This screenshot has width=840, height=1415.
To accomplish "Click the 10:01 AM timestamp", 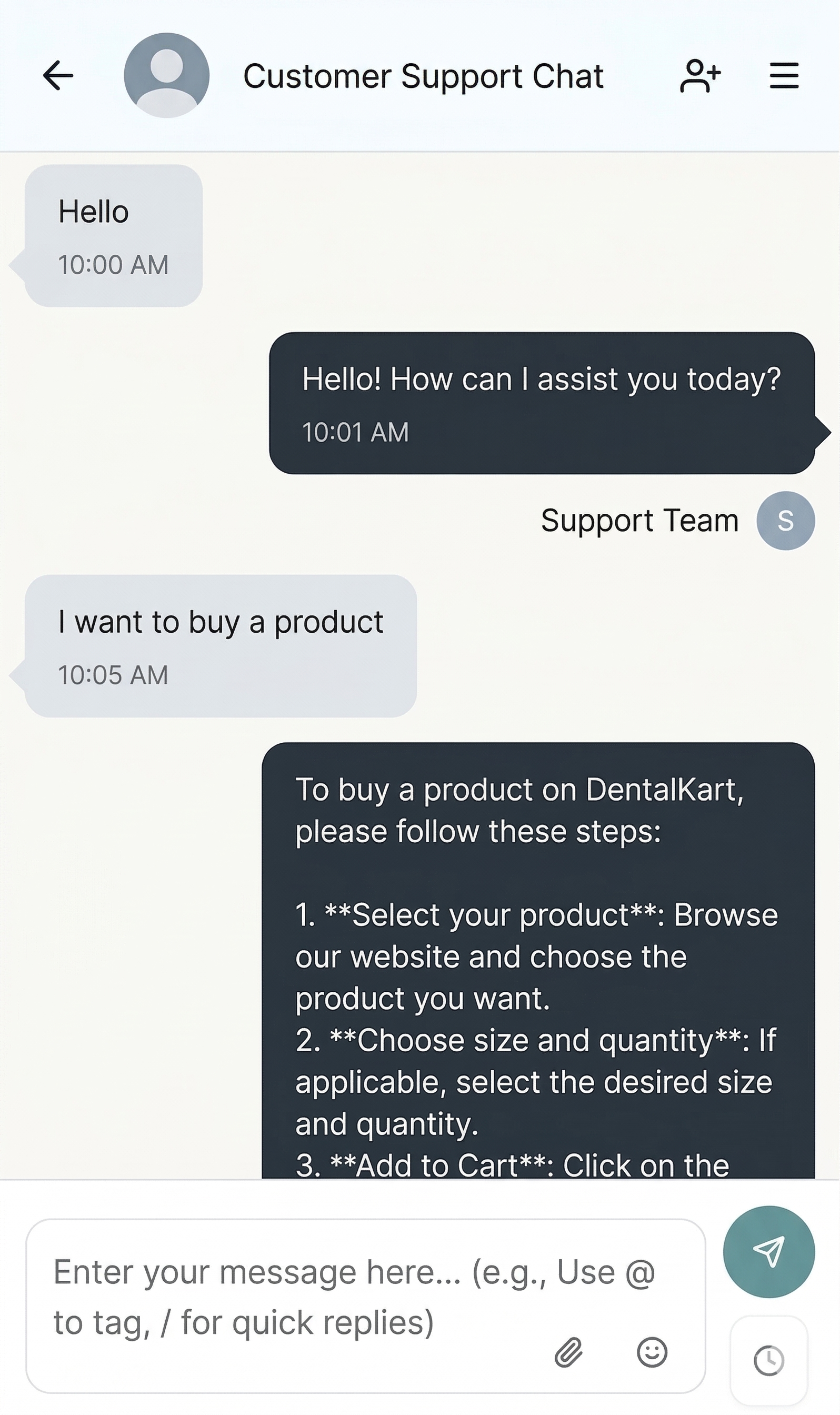I will pyautogui.click(x=355, y=431).
